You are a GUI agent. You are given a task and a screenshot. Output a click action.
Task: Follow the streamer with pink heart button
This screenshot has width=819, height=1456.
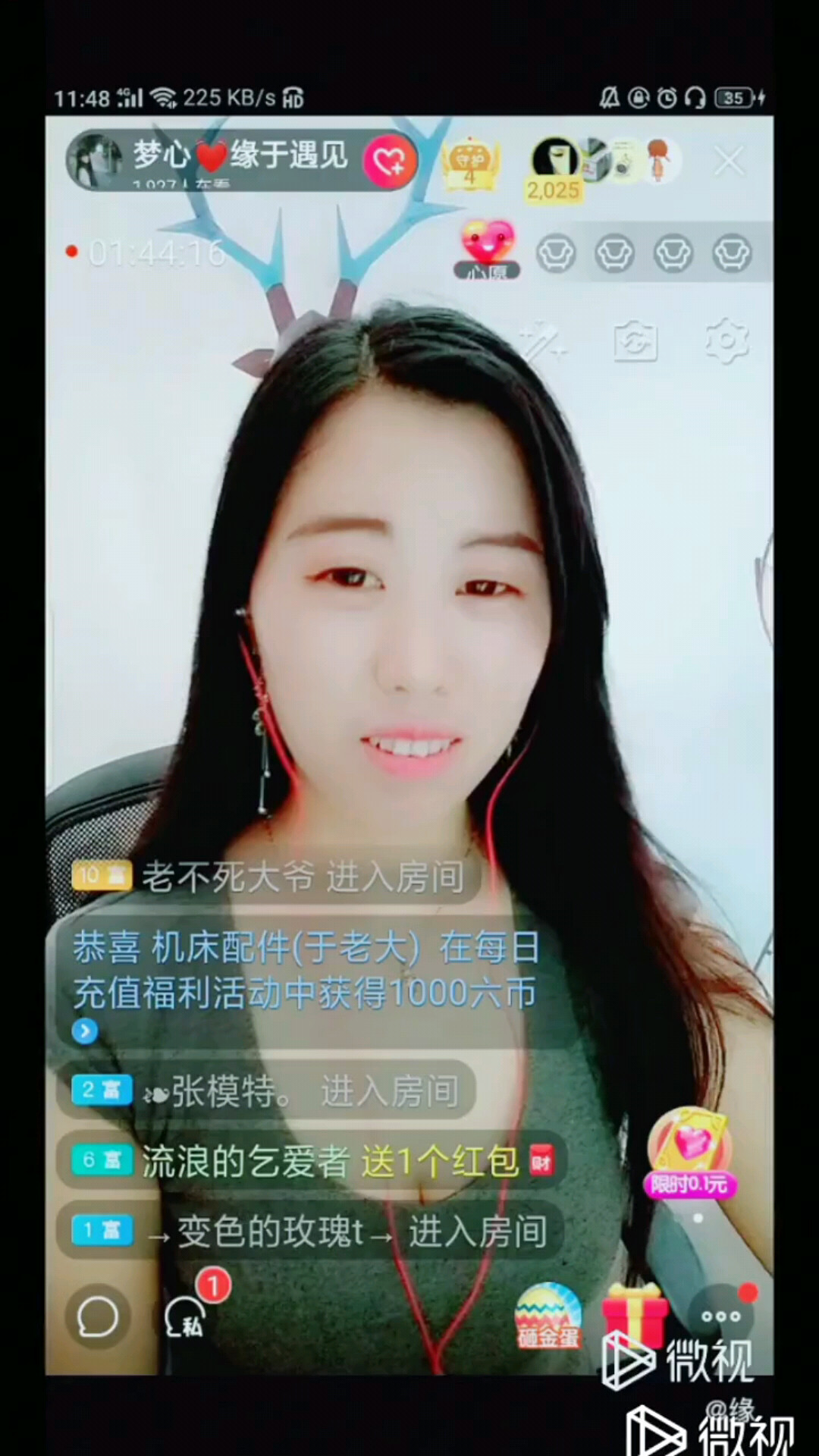click(389, 161)
